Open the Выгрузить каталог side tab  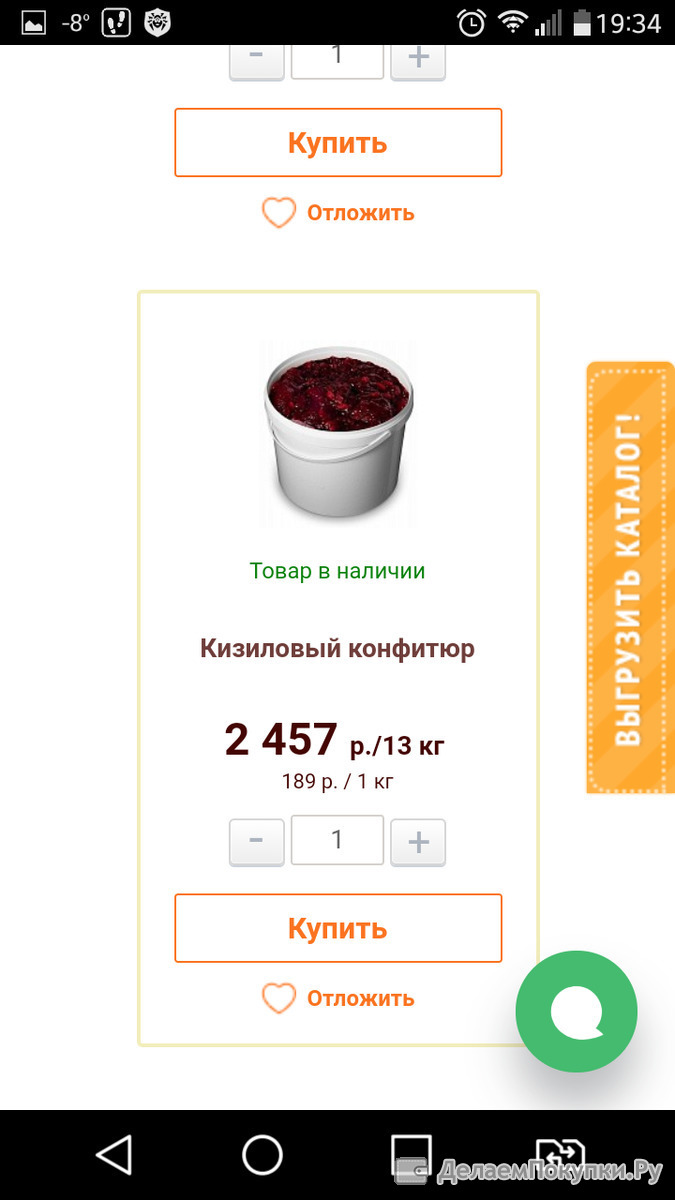pyautogui.click(x=630, y=578)
